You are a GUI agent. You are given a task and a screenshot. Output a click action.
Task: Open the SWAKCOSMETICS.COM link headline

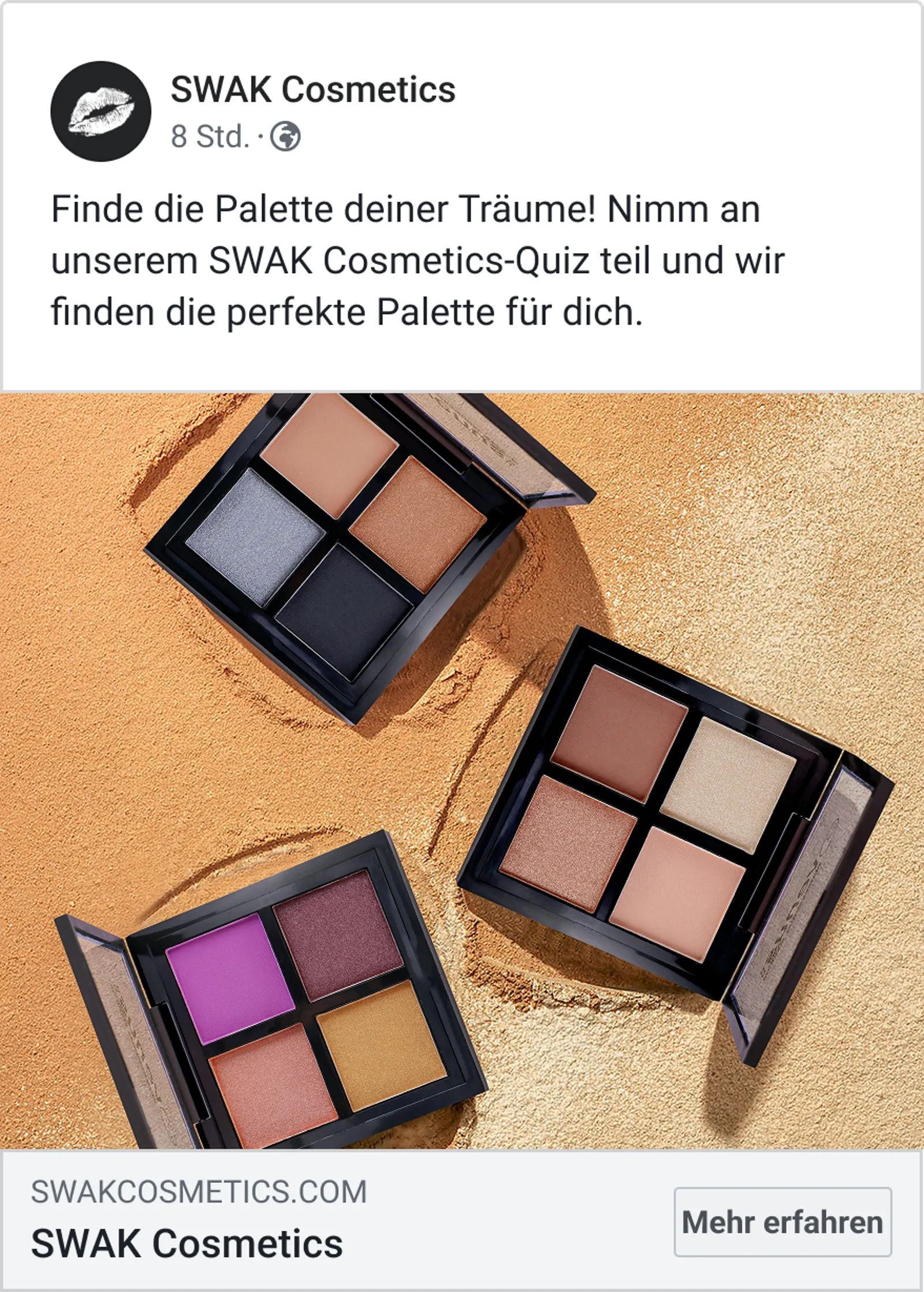point(187,1243)
